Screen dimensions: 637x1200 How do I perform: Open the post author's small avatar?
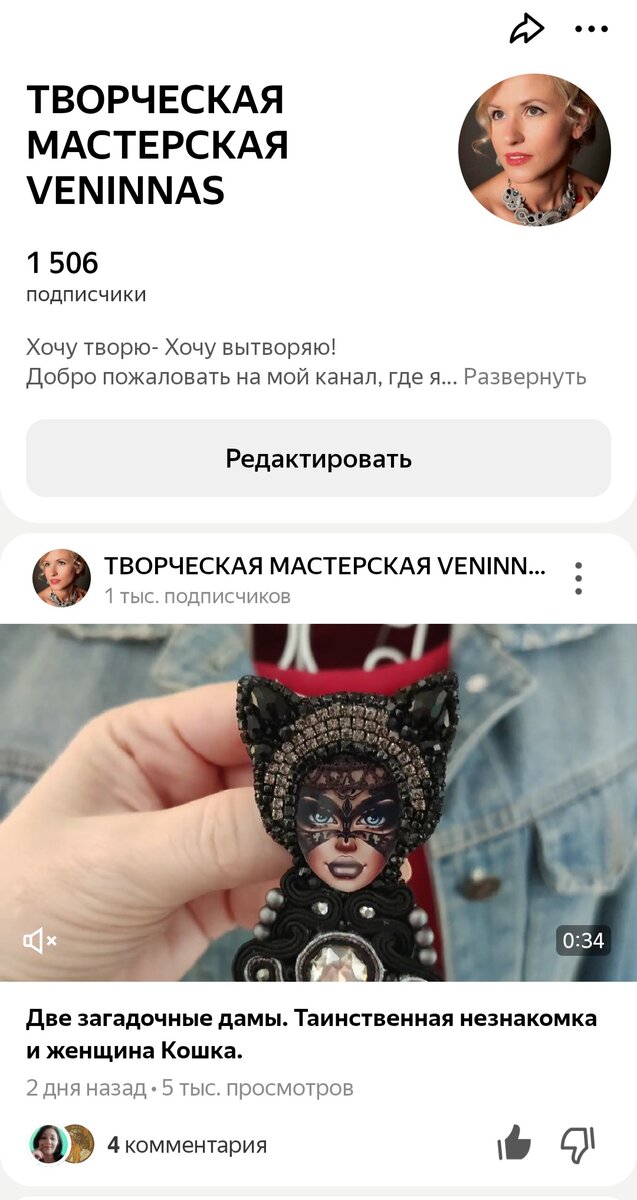62,578
